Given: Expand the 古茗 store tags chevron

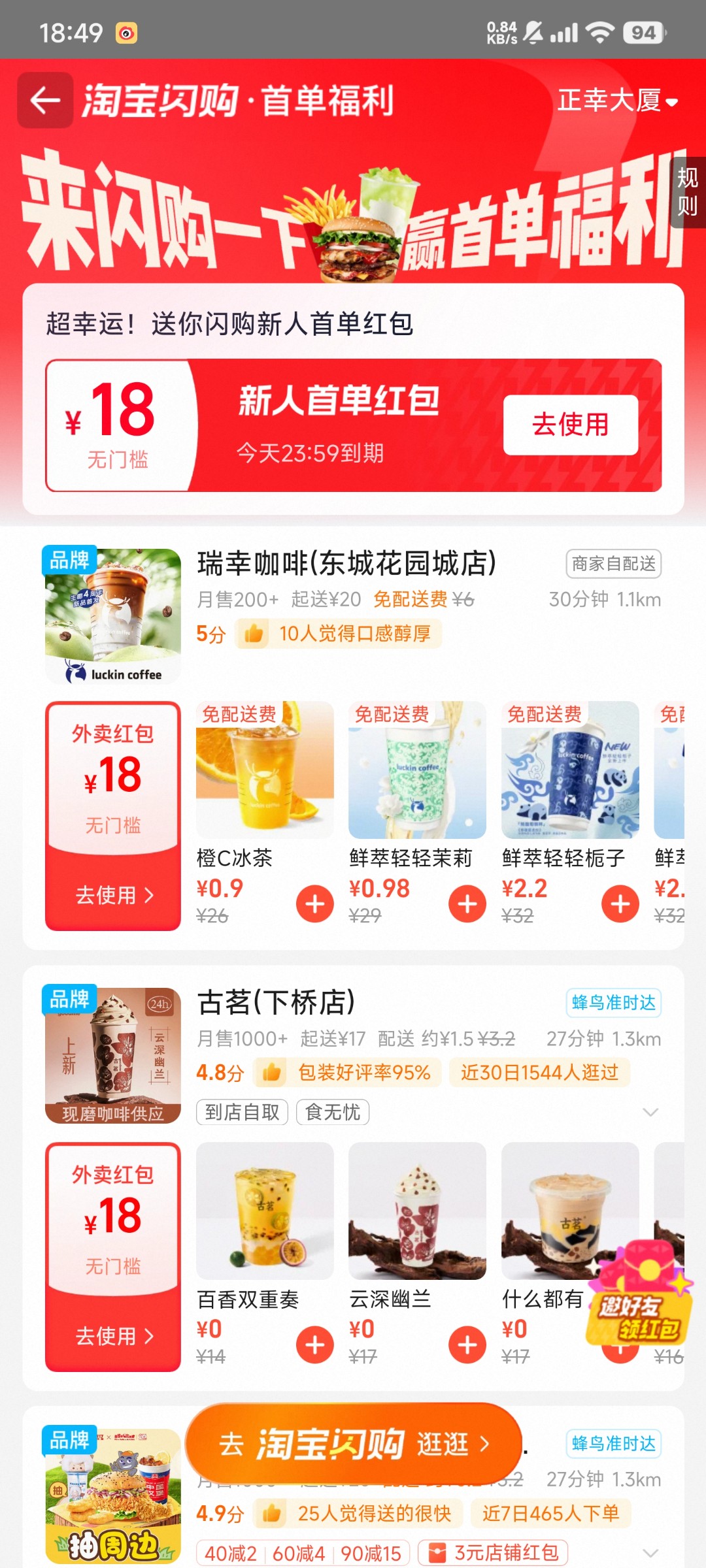Looking at the screenshot, I should 650,1112.
